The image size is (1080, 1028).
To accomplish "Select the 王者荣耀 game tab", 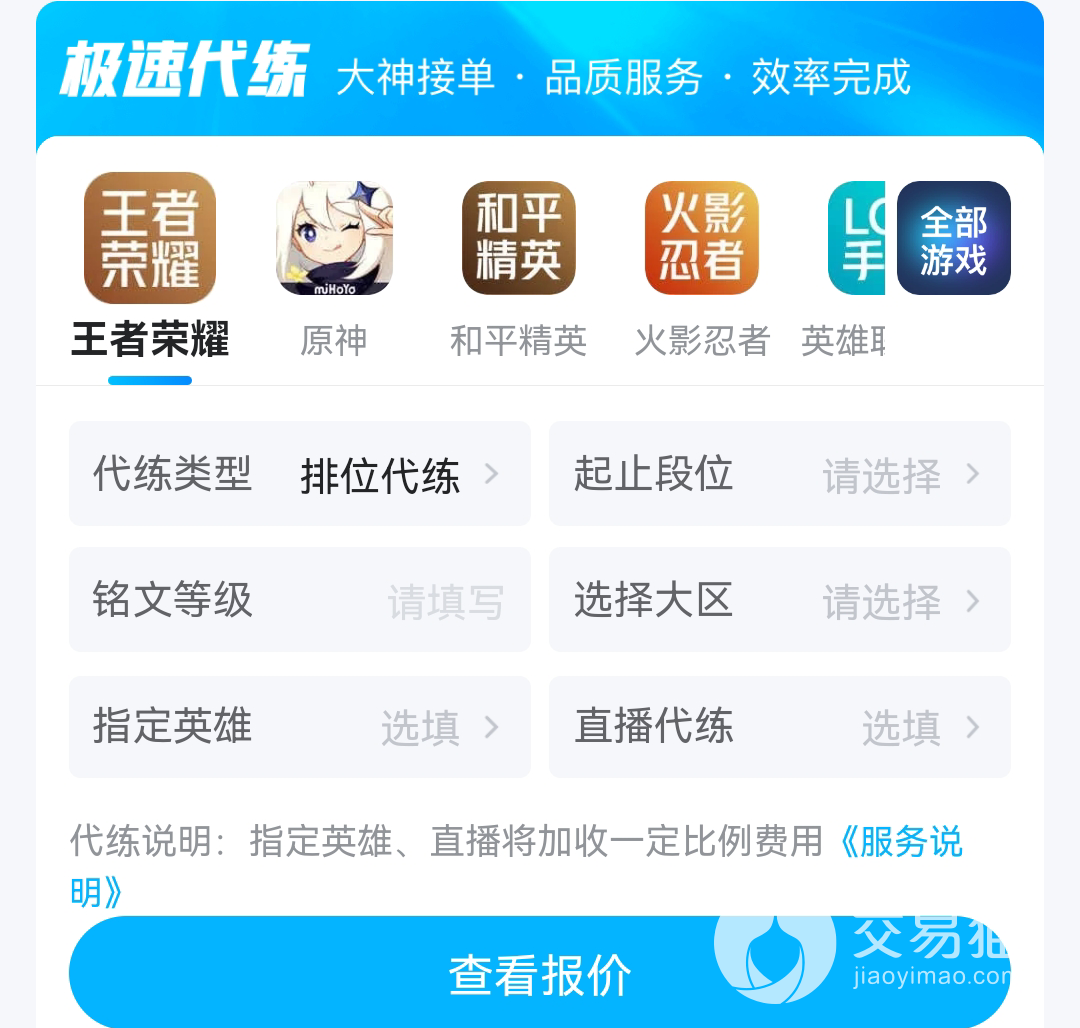I will pos(150,262).
